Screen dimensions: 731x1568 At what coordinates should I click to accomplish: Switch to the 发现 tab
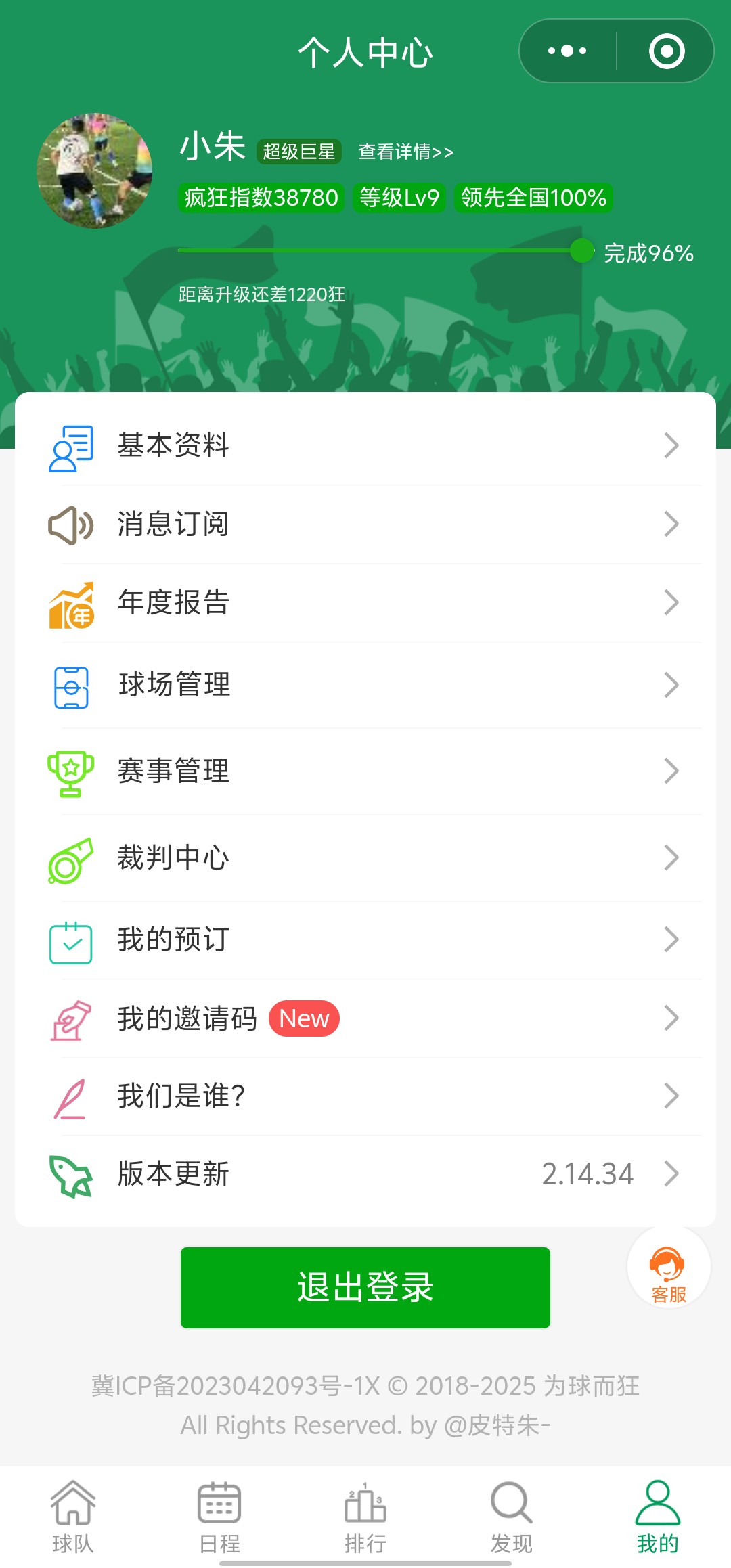511,1513
